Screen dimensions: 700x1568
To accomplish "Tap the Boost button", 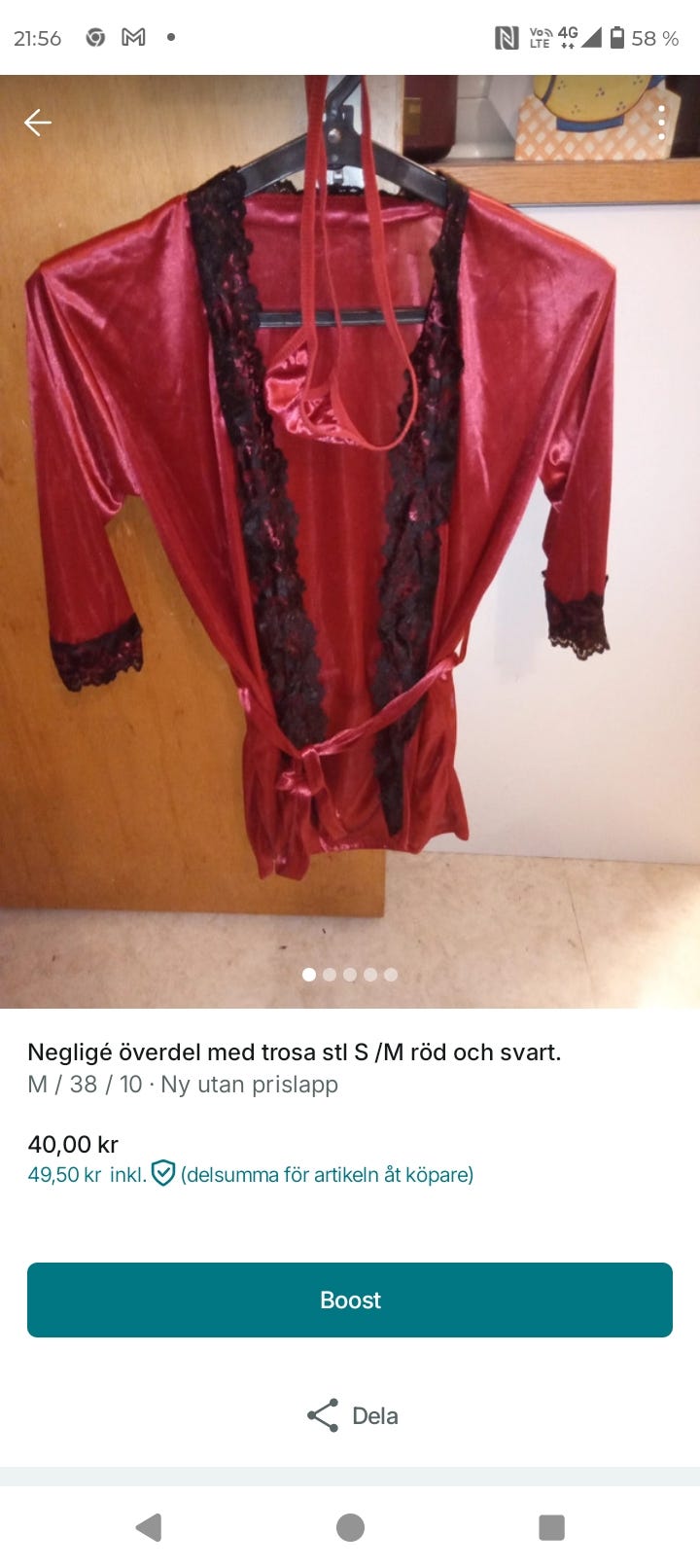I will (350, 1300).
